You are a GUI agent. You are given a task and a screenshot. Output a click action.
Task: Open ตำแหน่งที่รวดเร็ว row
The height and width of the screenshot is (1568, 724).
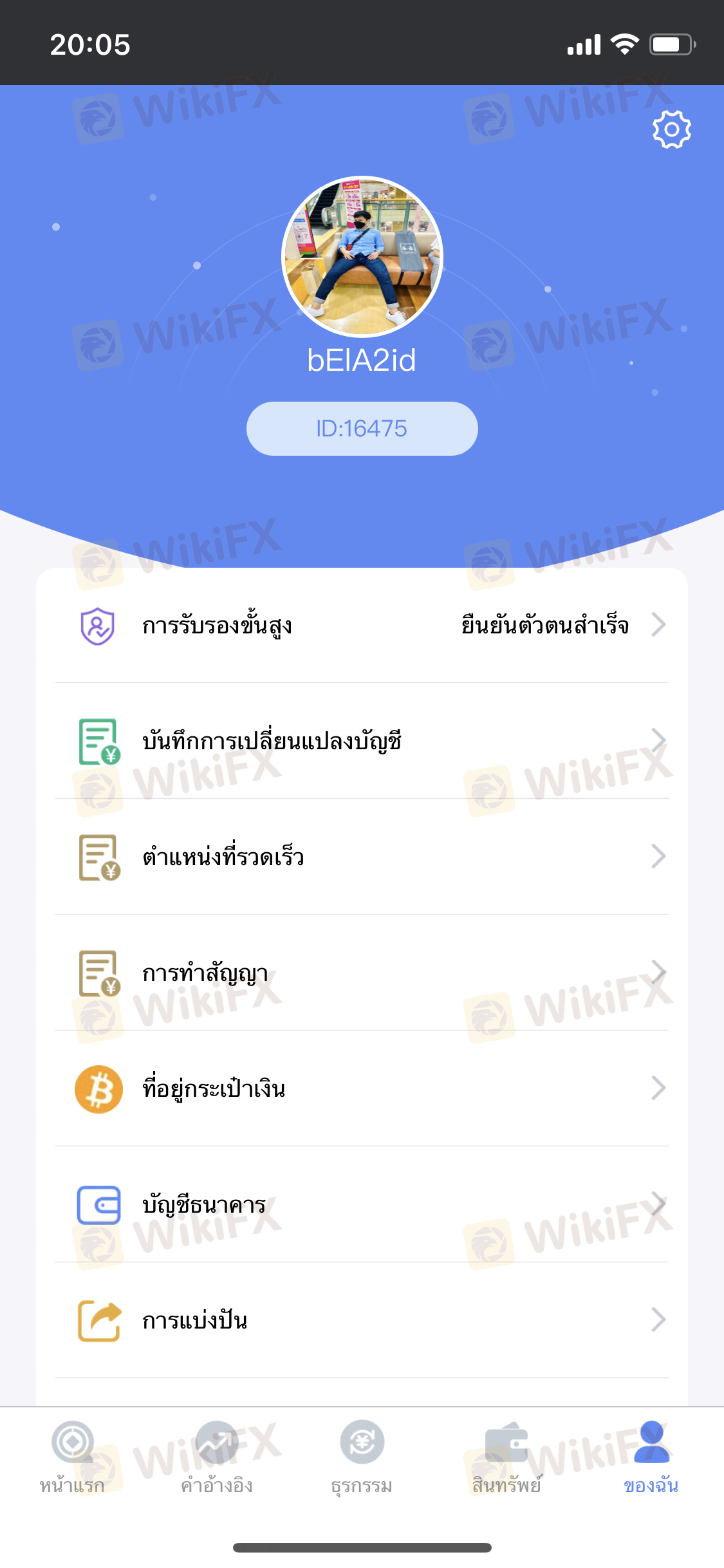[x=362, y=857]
